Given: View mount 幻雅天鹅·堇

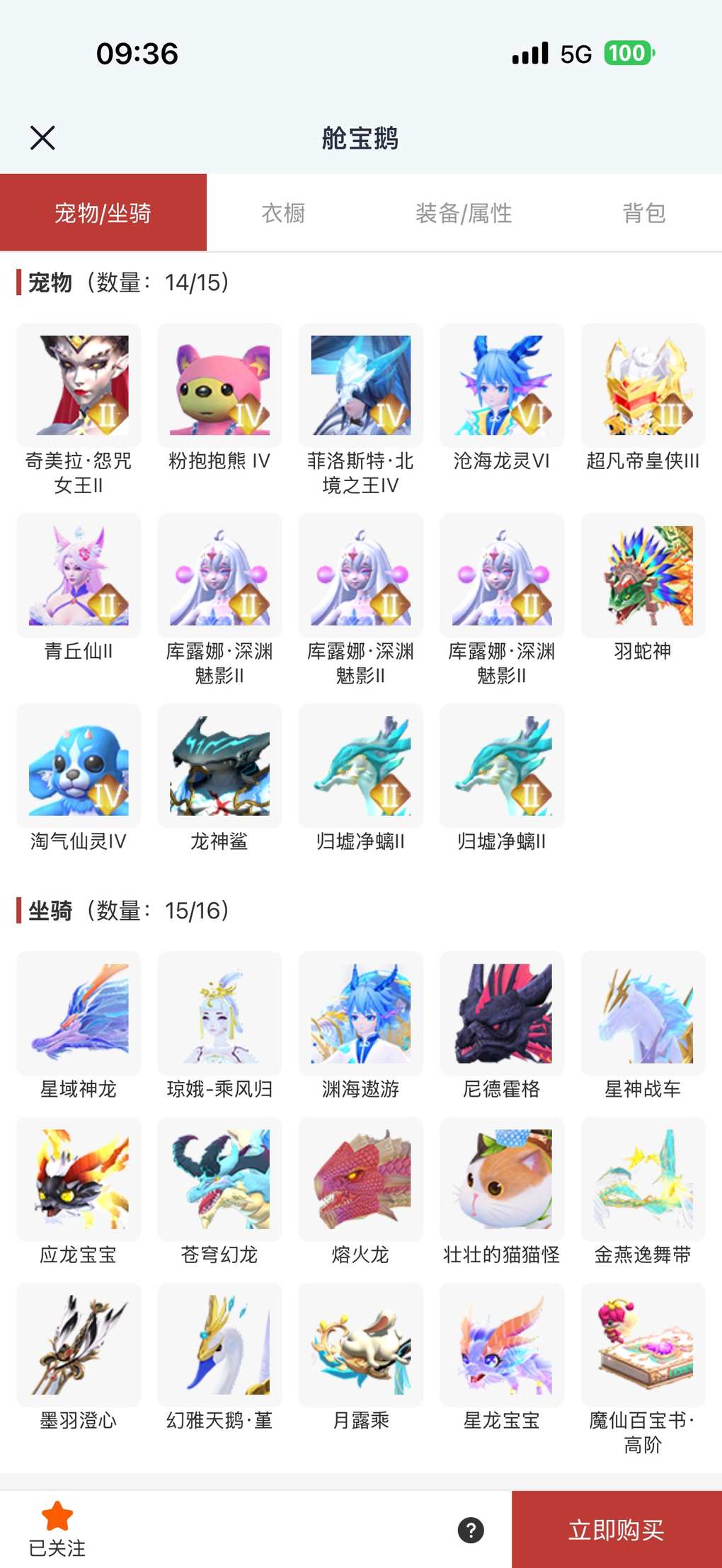Looking at the screenshot, I should [x=219, y=1344].
